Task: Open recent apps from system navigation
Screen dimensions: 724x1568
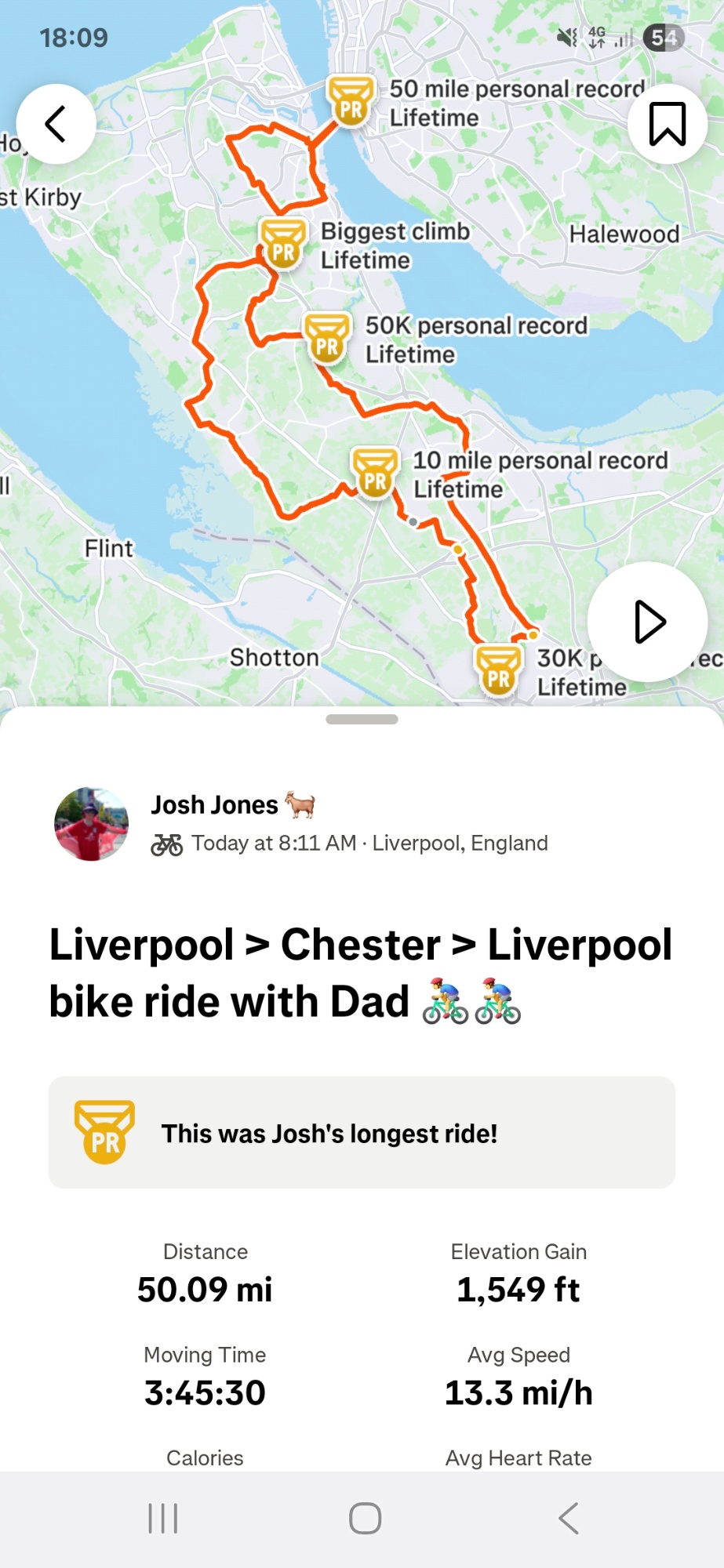Action: tap(163, 1519)
